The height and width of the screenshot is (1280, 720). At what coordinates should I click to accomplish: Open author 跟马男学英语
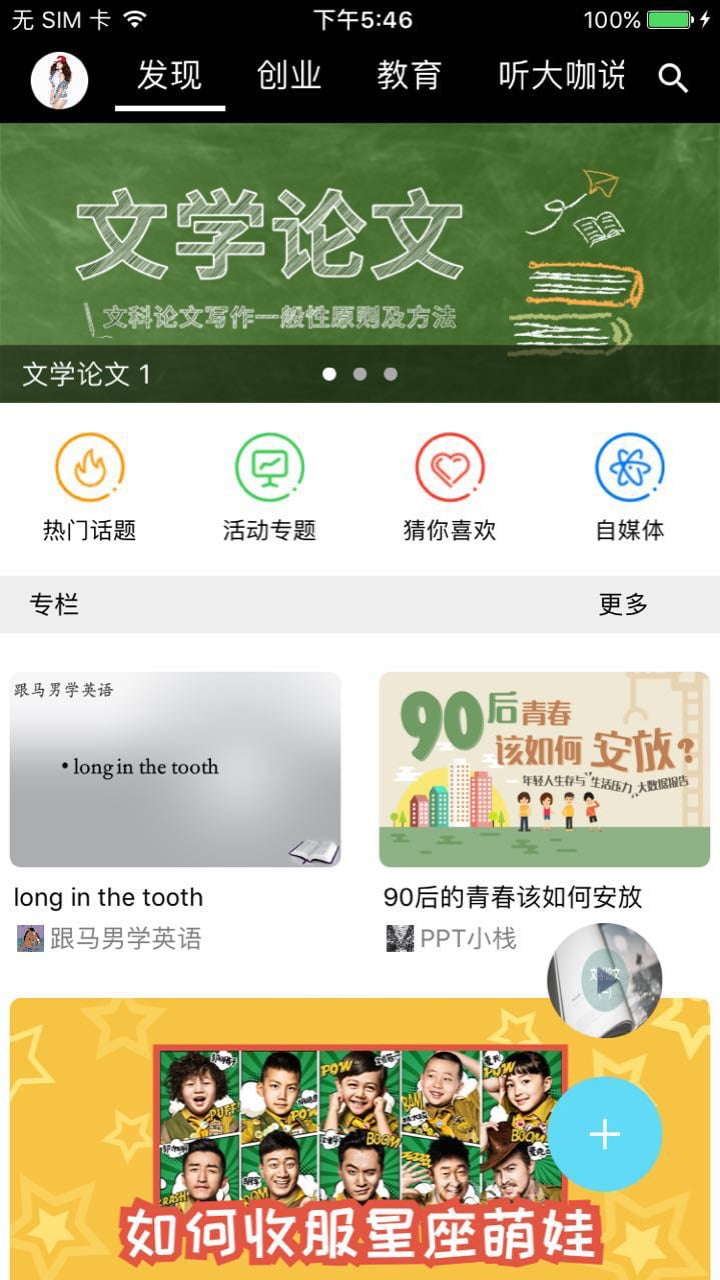point(110,938)
